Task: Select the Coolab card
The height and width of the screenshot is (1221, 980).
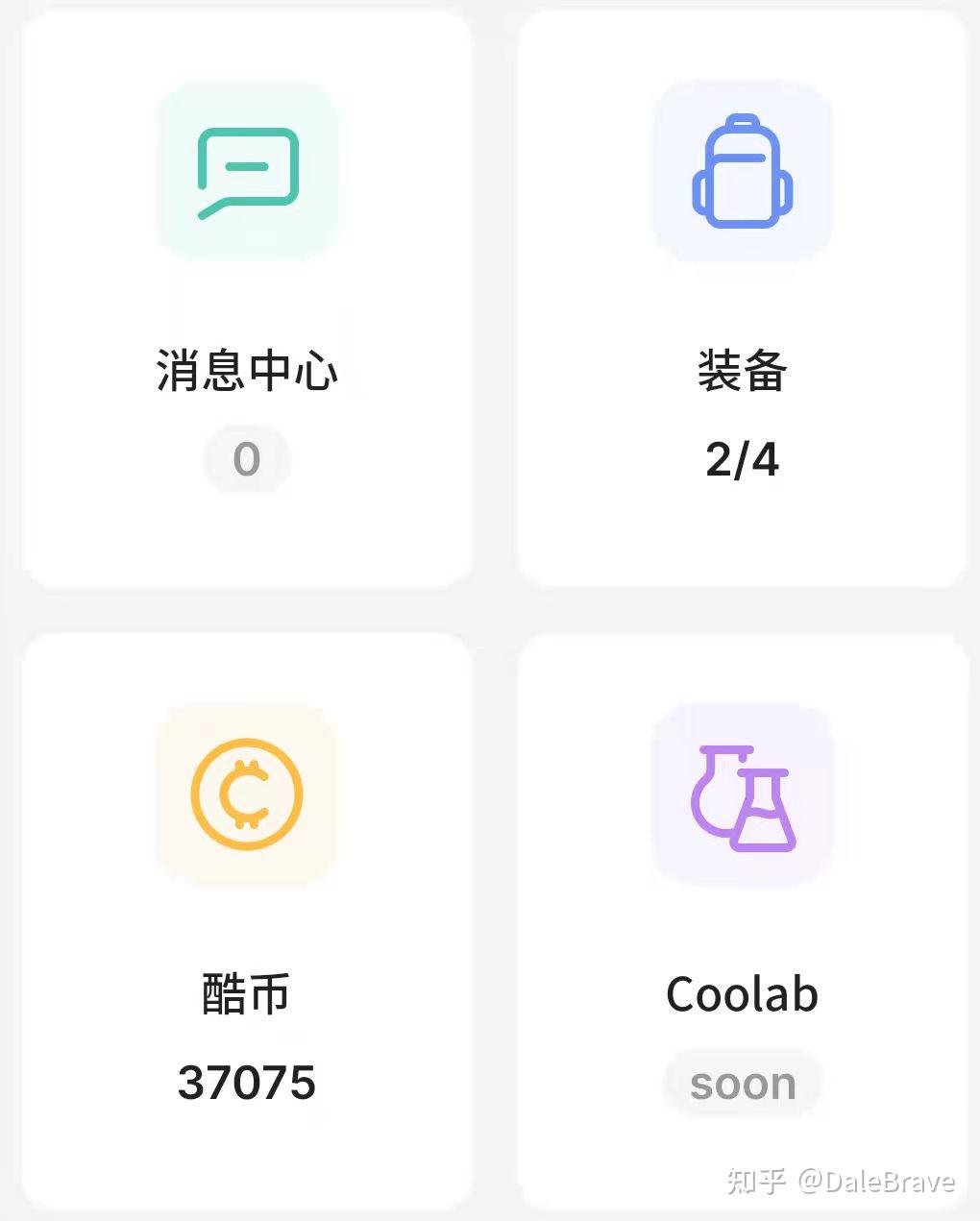Action: click(742, 920)
